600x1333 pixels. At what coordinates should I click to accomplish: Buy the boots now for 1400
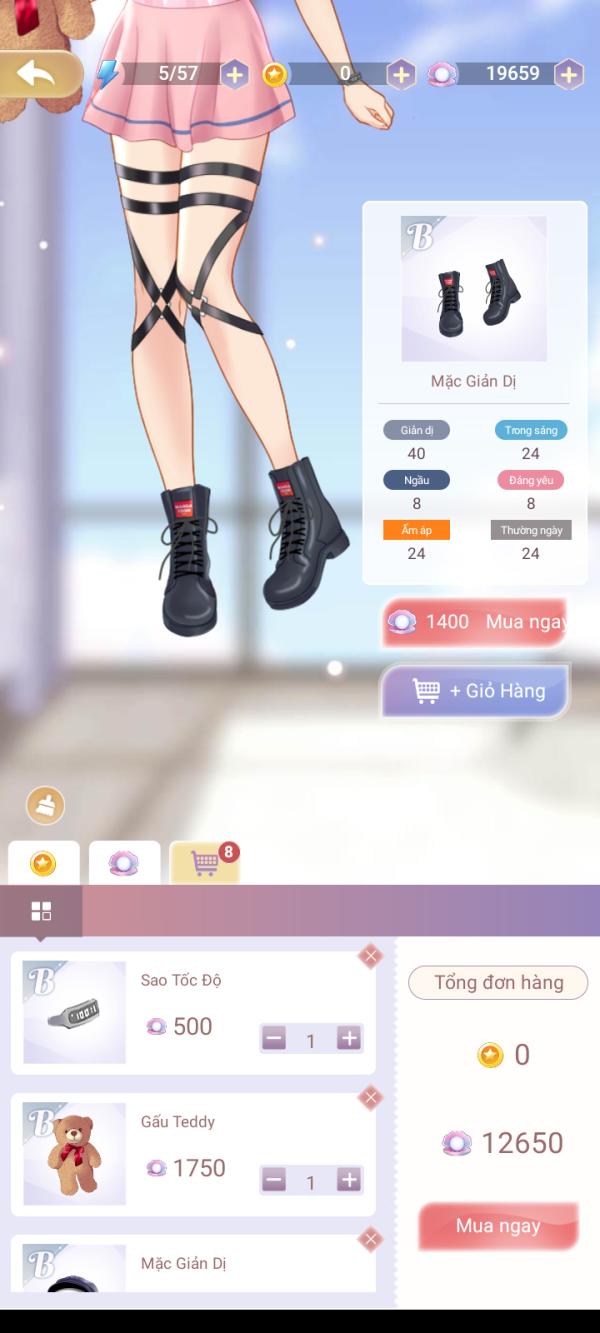(x=475, y=622)
